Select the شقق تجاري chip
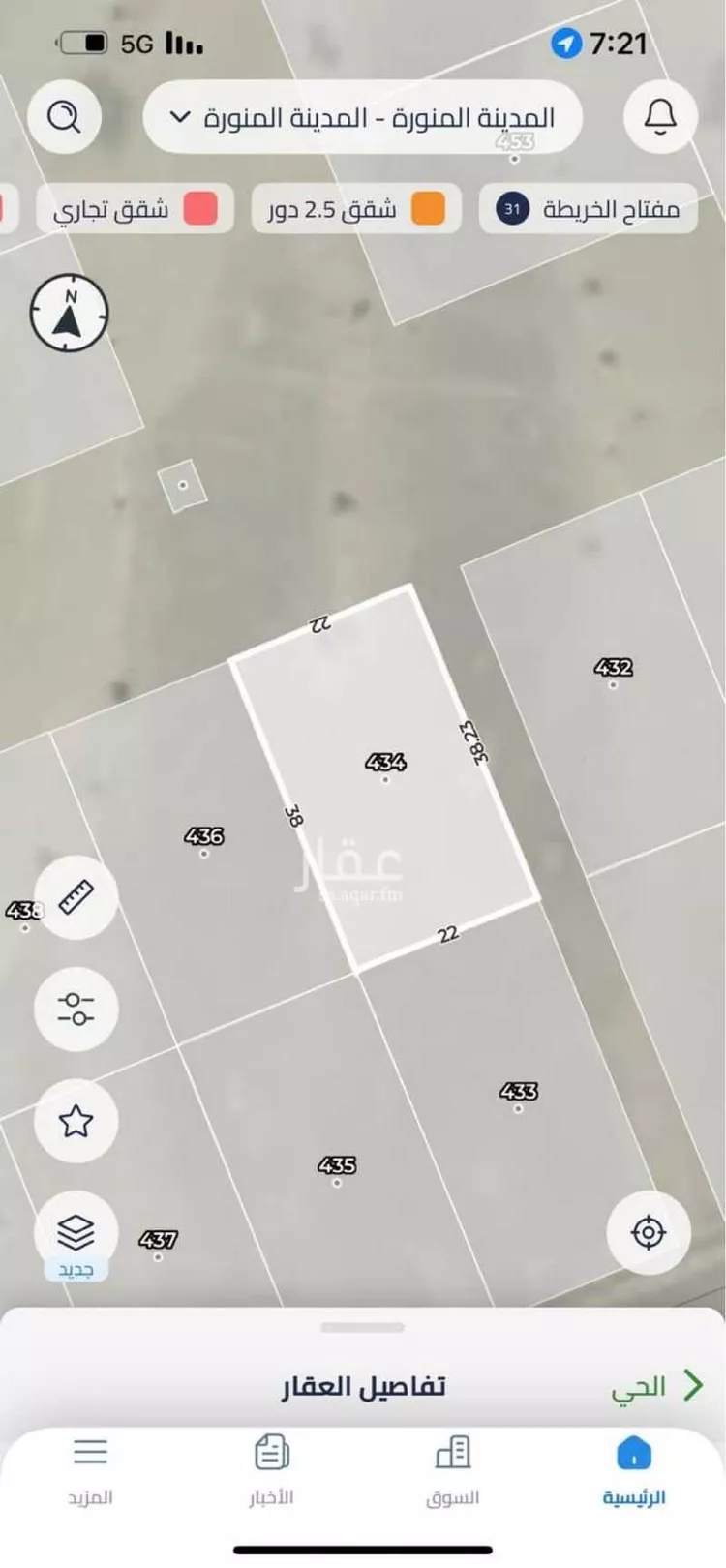Screen dimensions: 726x1568 pyautogui.click(x=136, y=208)
